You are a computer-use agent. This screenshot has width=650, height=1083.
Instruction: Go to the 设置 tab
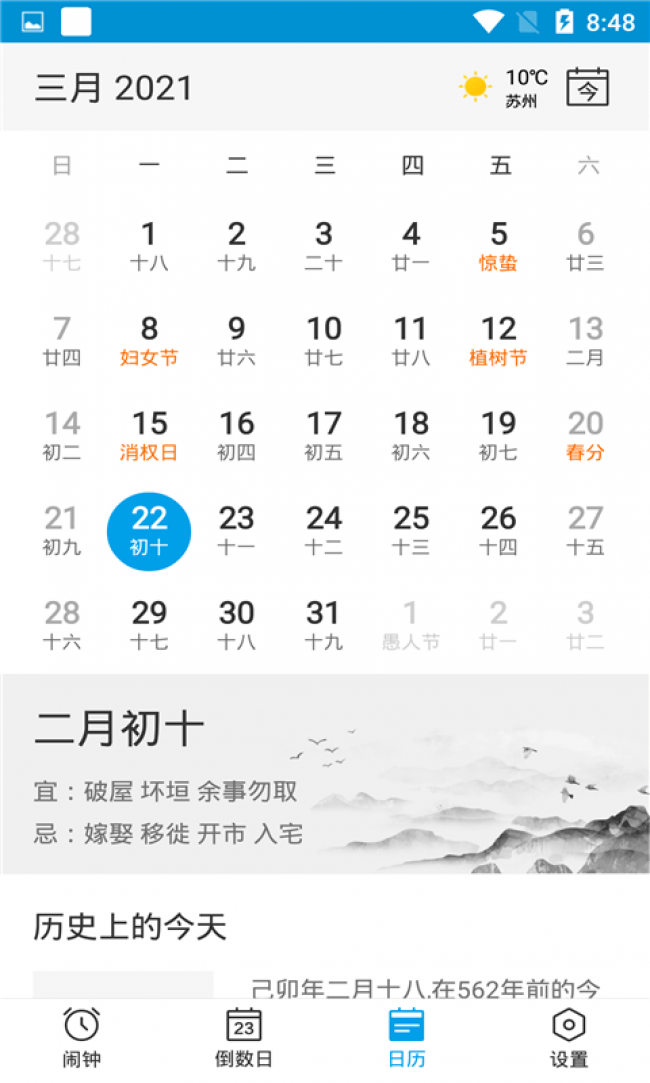(568, 1038)
